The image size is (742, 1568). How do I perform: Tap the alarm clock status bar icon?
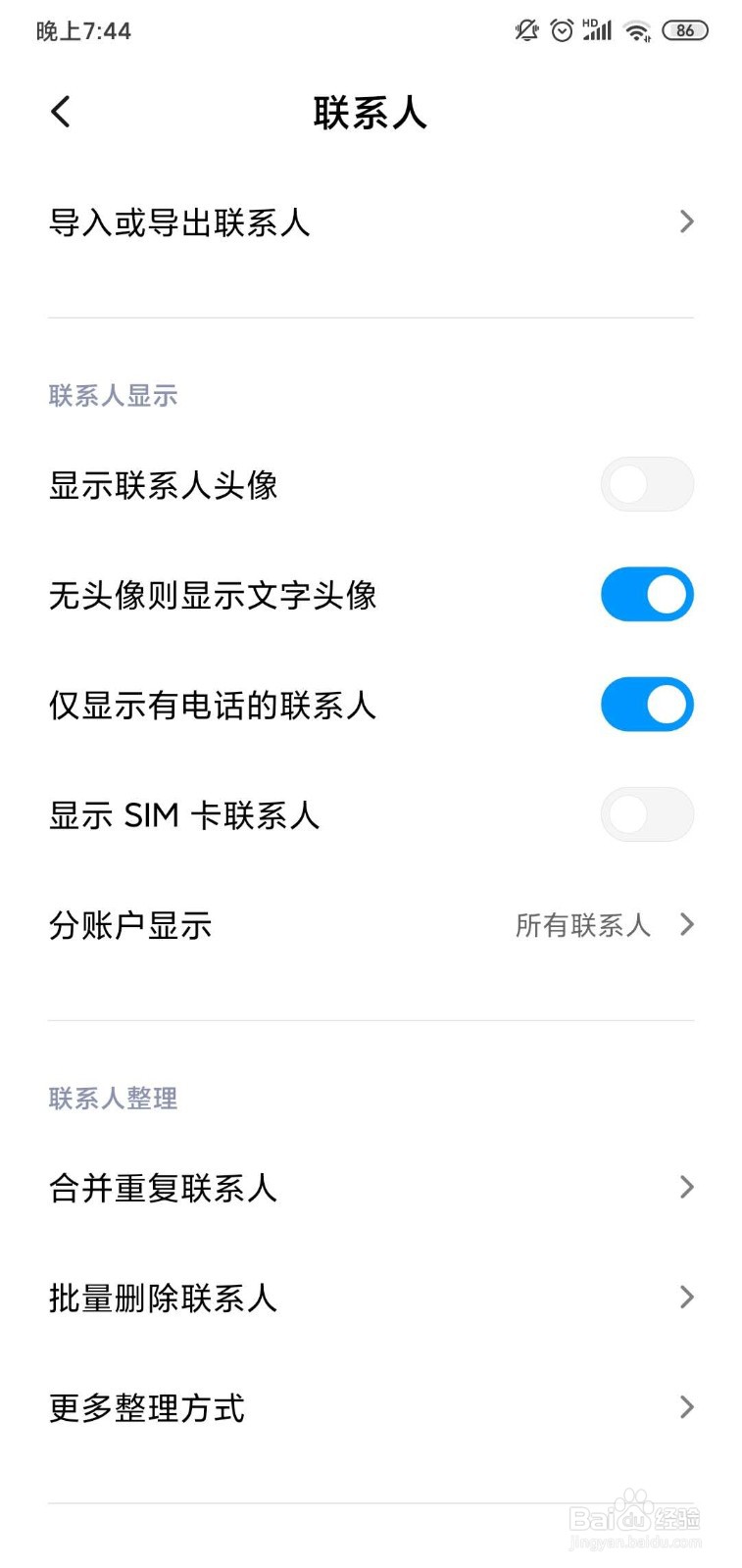coord(561,30)
